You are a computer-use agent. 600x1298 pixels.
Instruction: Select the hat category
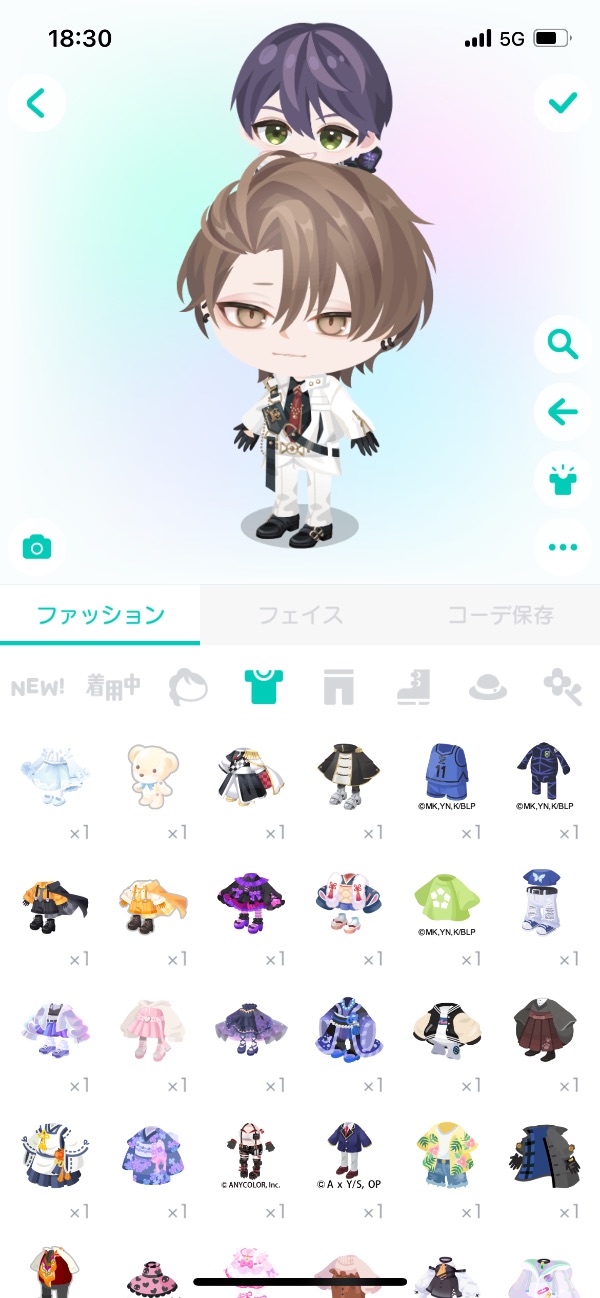coord(488,687)
